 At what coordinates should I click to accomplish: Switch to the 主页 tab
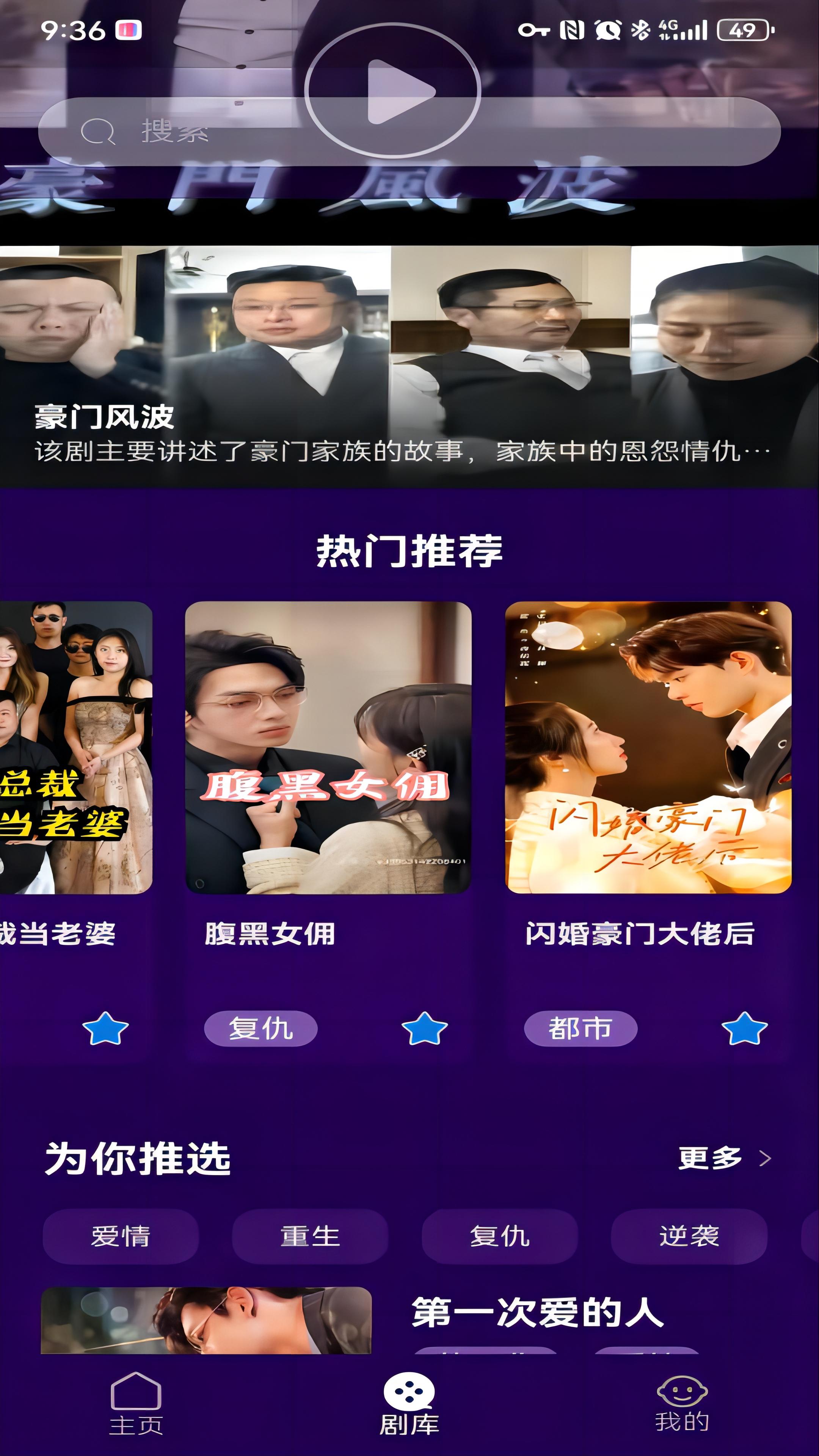pos(136,1403)
